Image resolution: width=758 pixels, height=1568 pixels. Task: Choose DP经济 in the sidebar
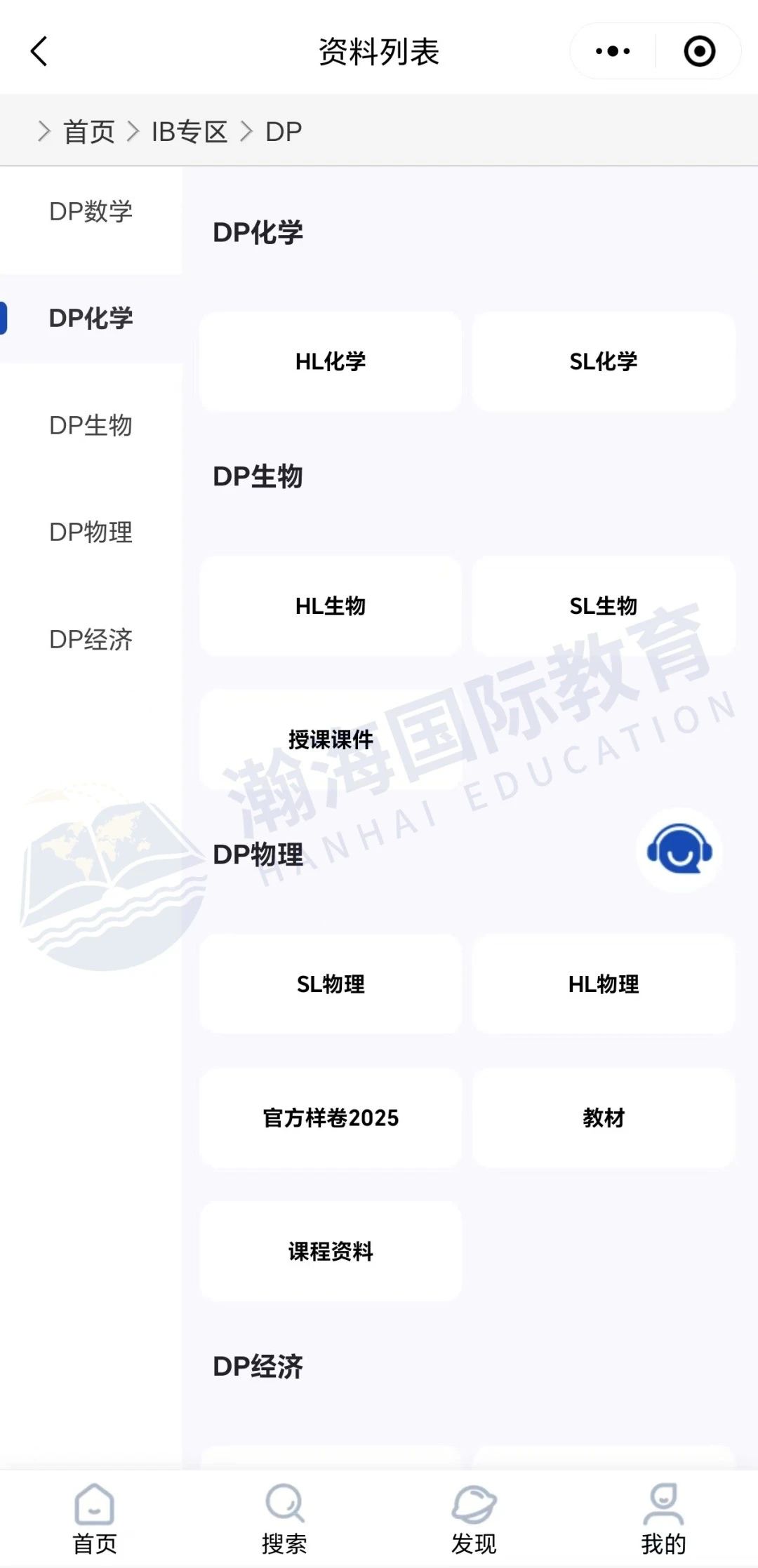91,639
